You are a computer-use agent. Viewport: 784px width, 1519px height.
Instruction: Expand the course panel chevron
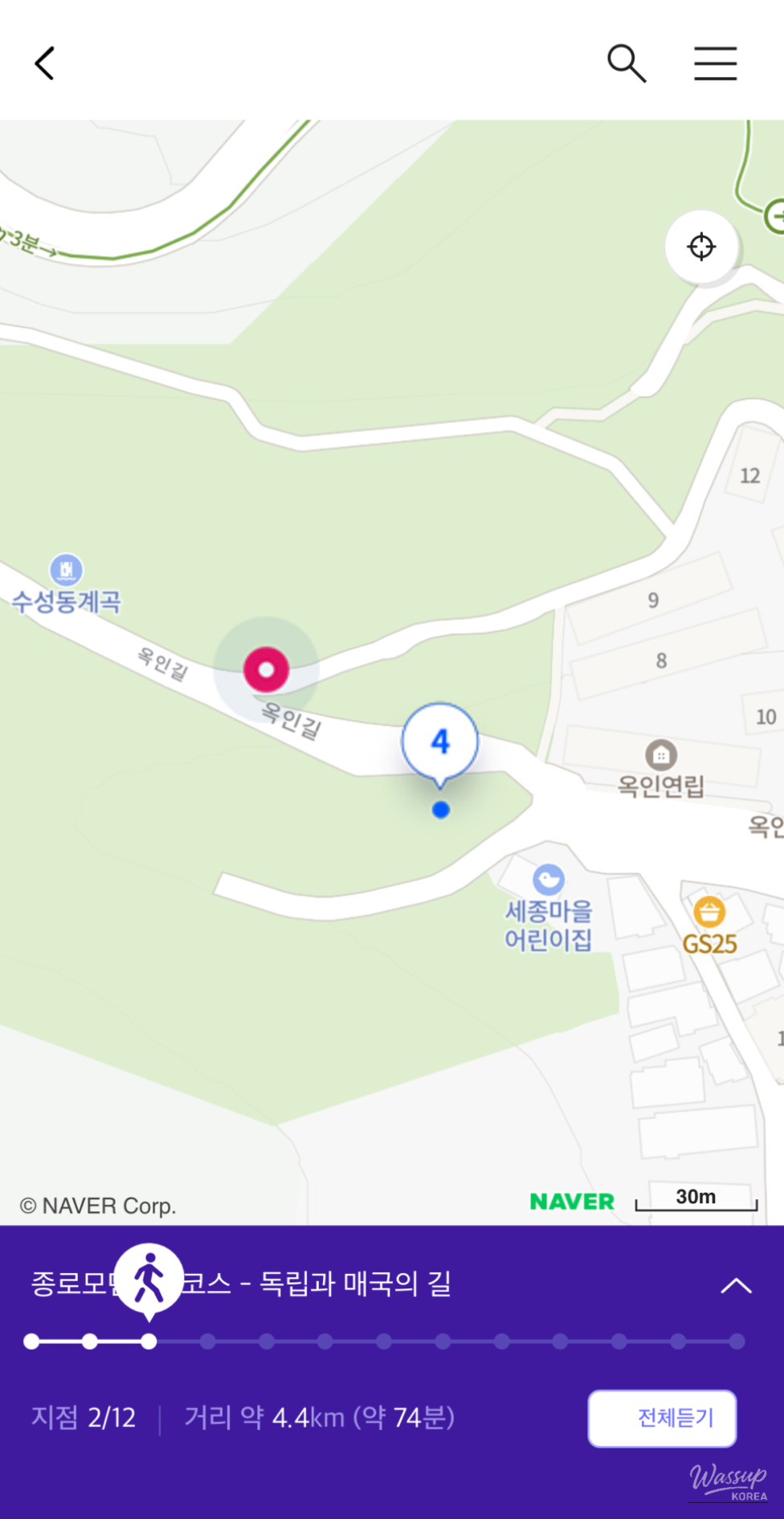pos(736,1285)
